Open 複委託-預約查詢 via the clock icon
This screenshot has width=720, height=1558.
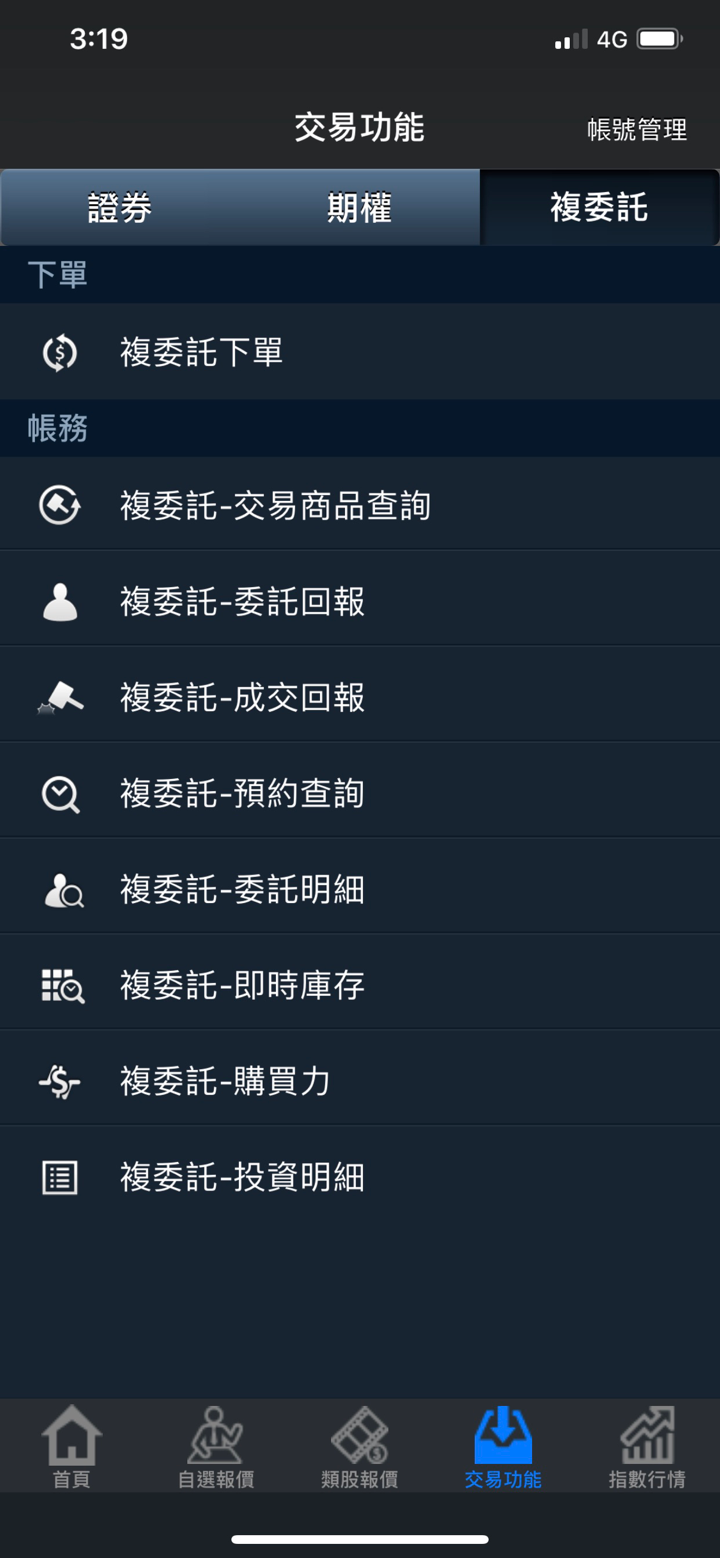pyautogui.click(x=59, y=793)
